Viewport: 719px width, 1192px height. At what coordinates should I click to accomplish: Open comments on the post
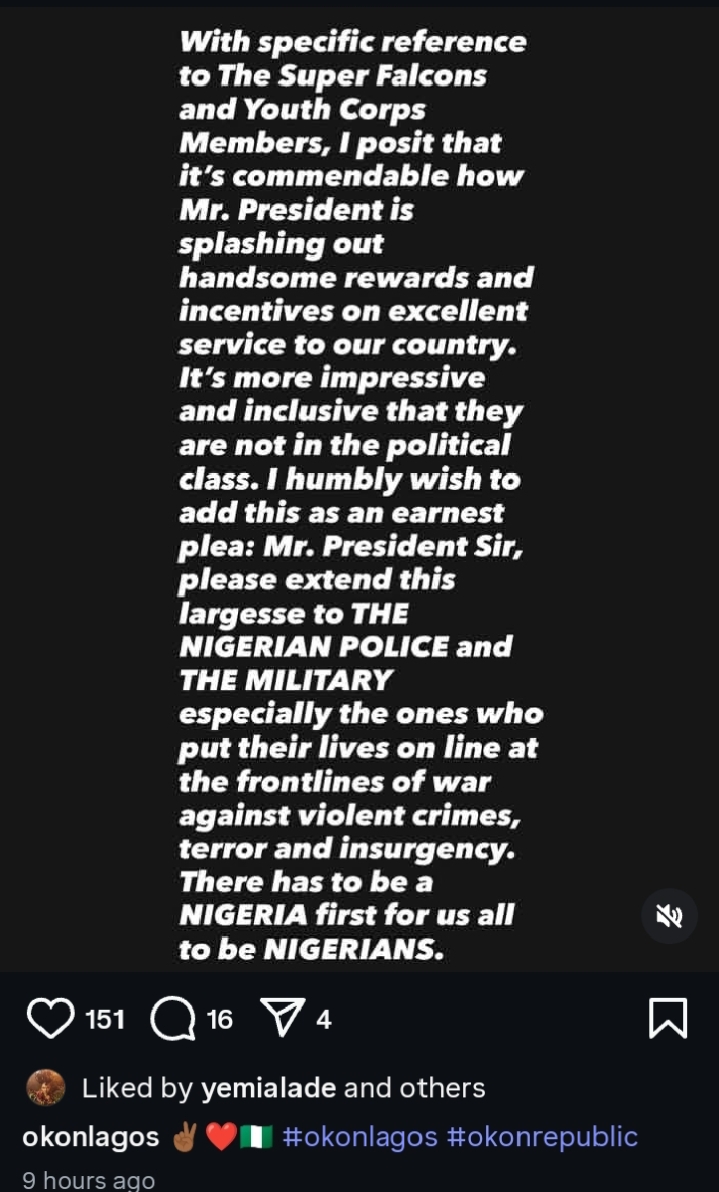tap(172, 1019)
